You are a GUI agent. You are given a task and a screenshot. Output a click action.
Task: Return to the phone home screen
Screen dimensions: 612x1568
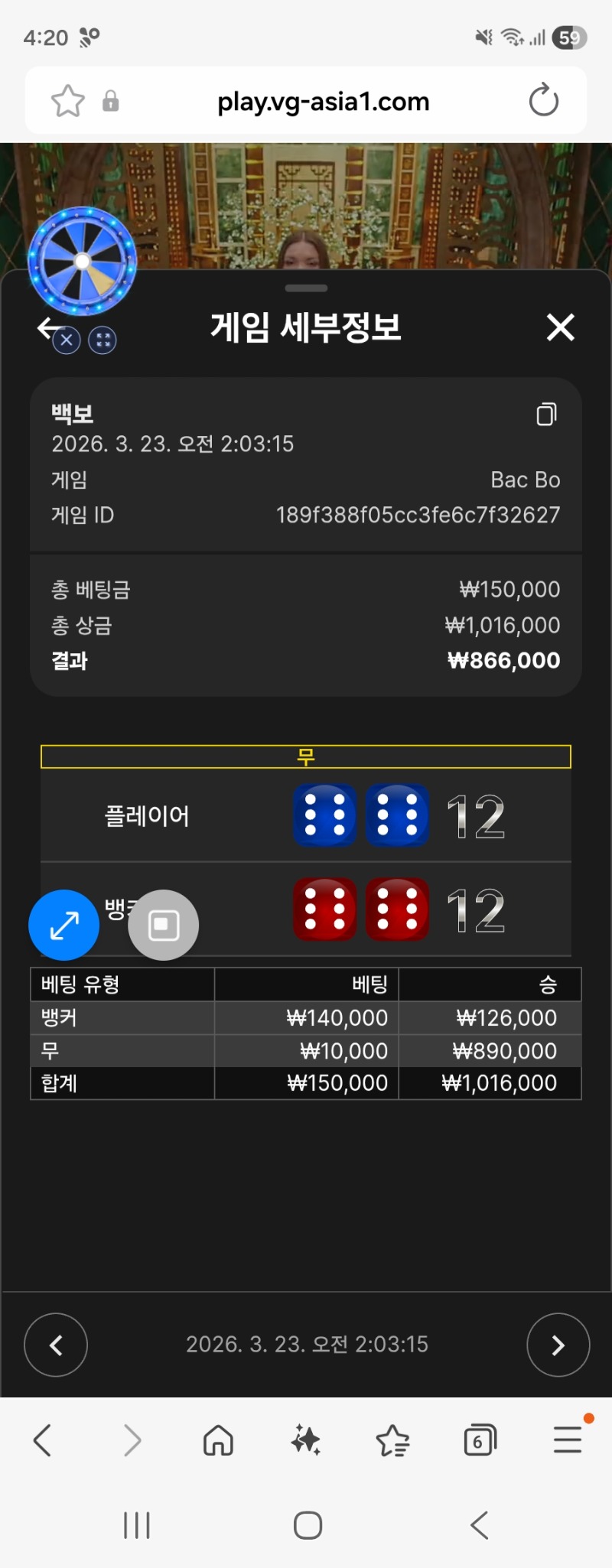click(x=308, y=1525)
